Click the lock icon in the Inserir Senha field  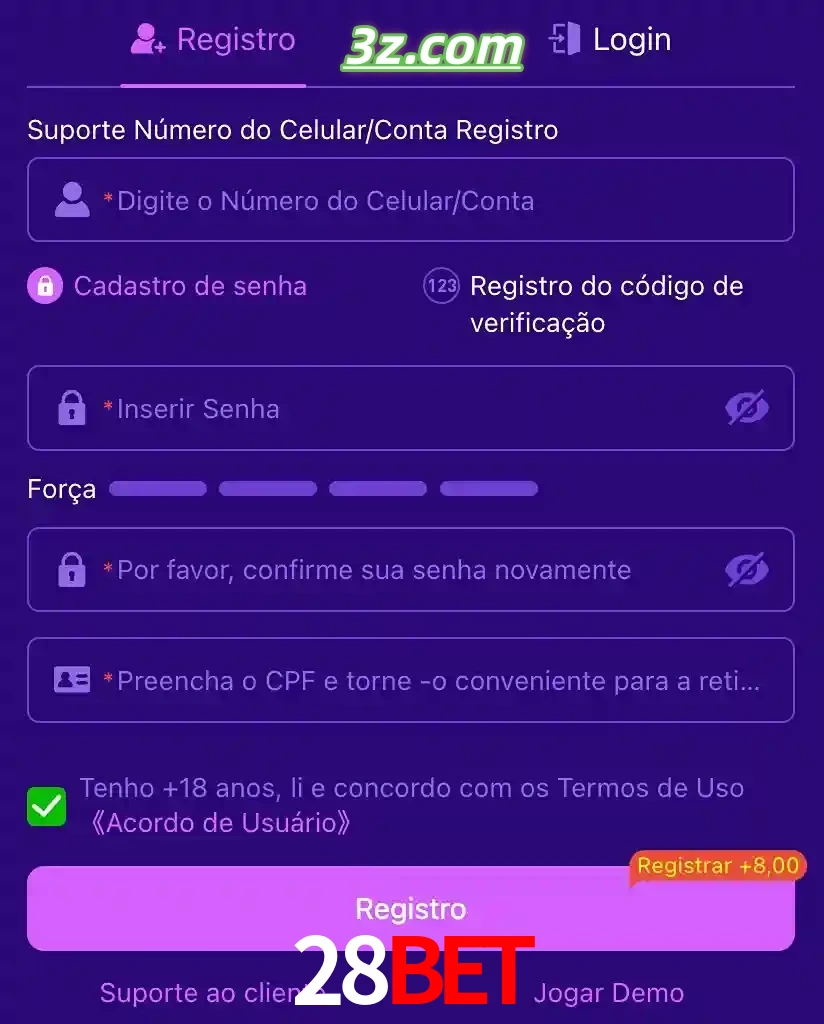[x=70, y=407]
